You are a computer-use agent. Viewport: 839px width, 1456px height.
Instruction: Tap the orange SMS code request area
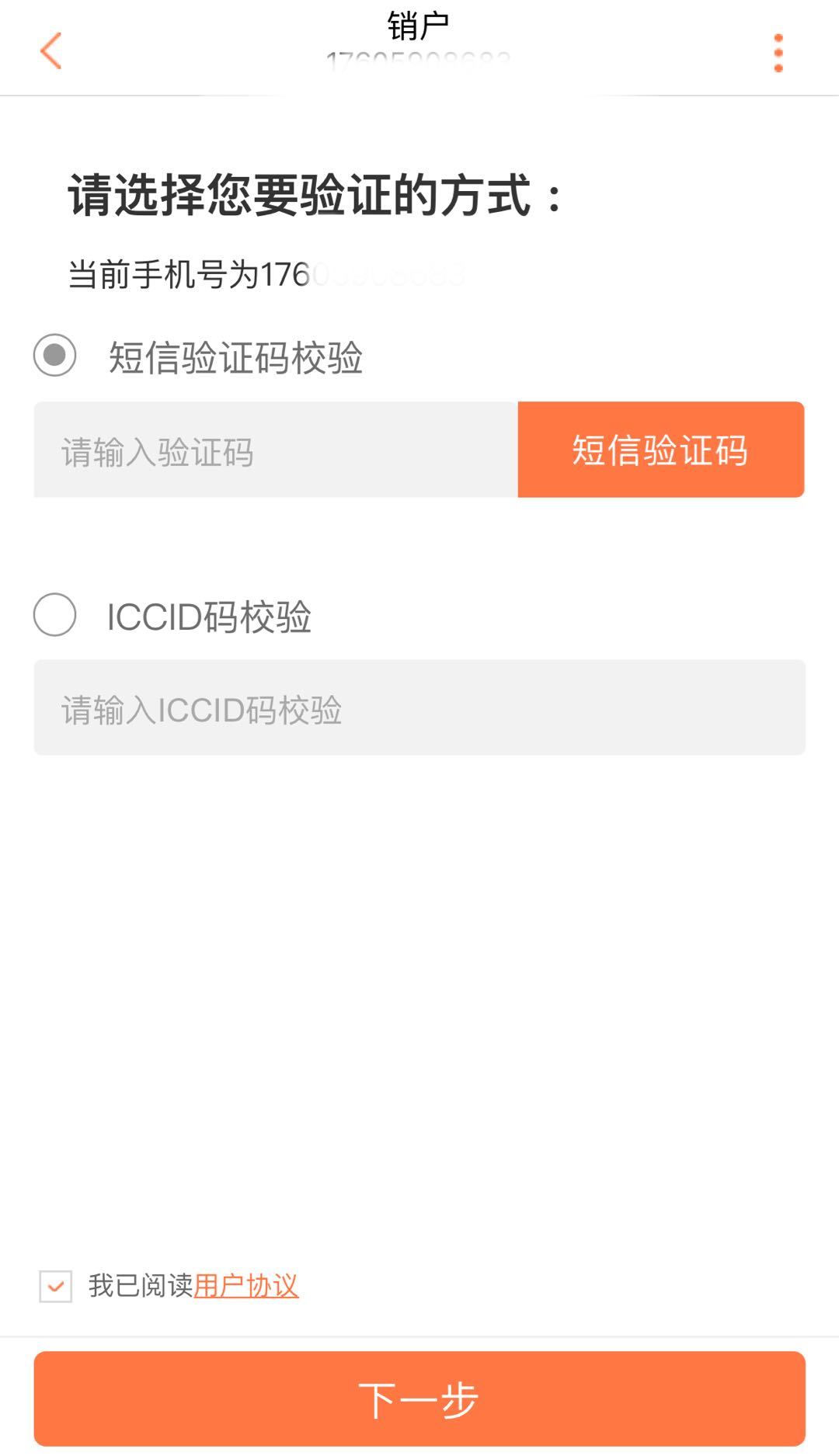coord(661,449)
